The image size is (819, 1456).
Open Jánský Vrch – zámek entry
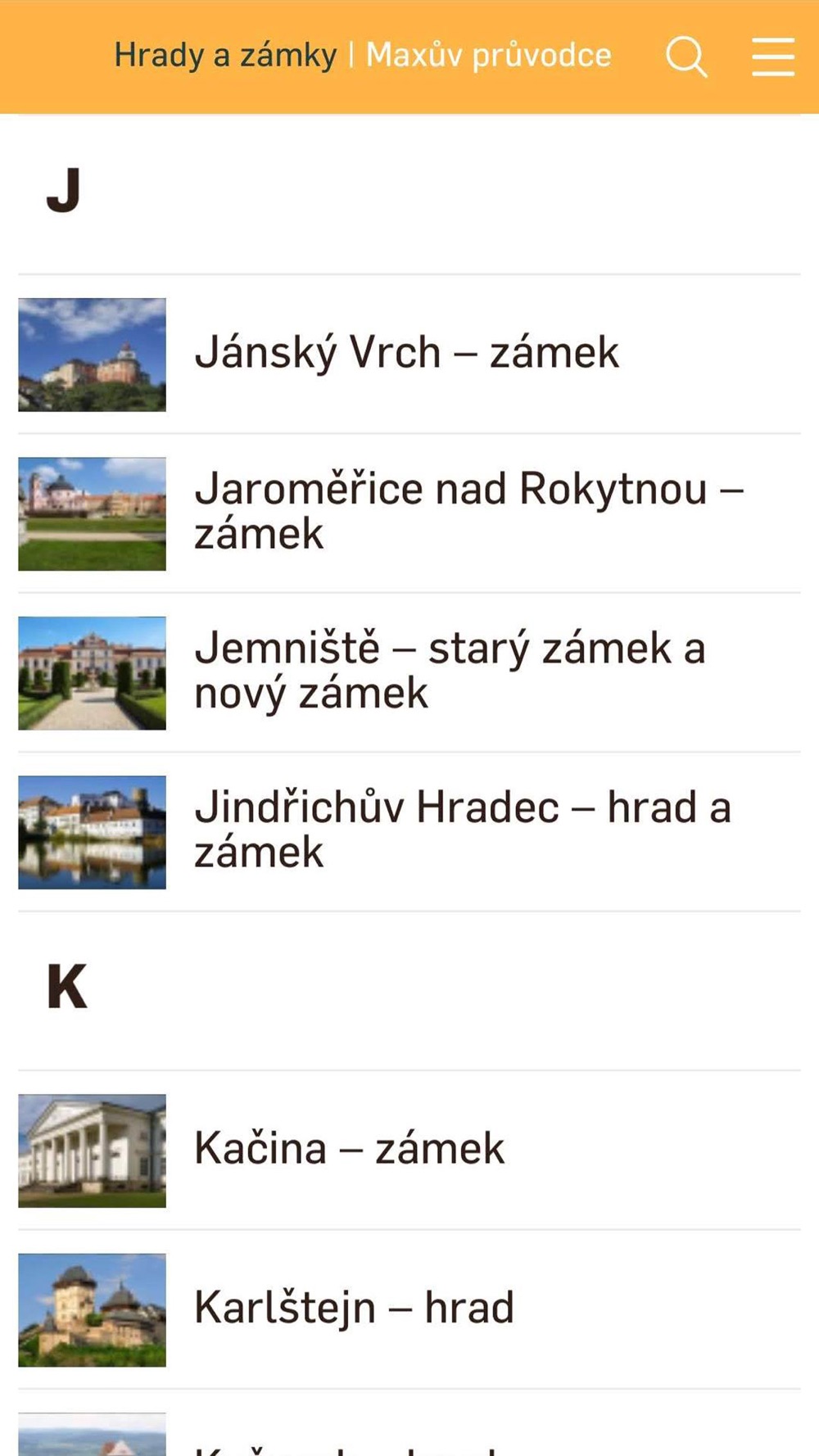click(x=409, y=354)
